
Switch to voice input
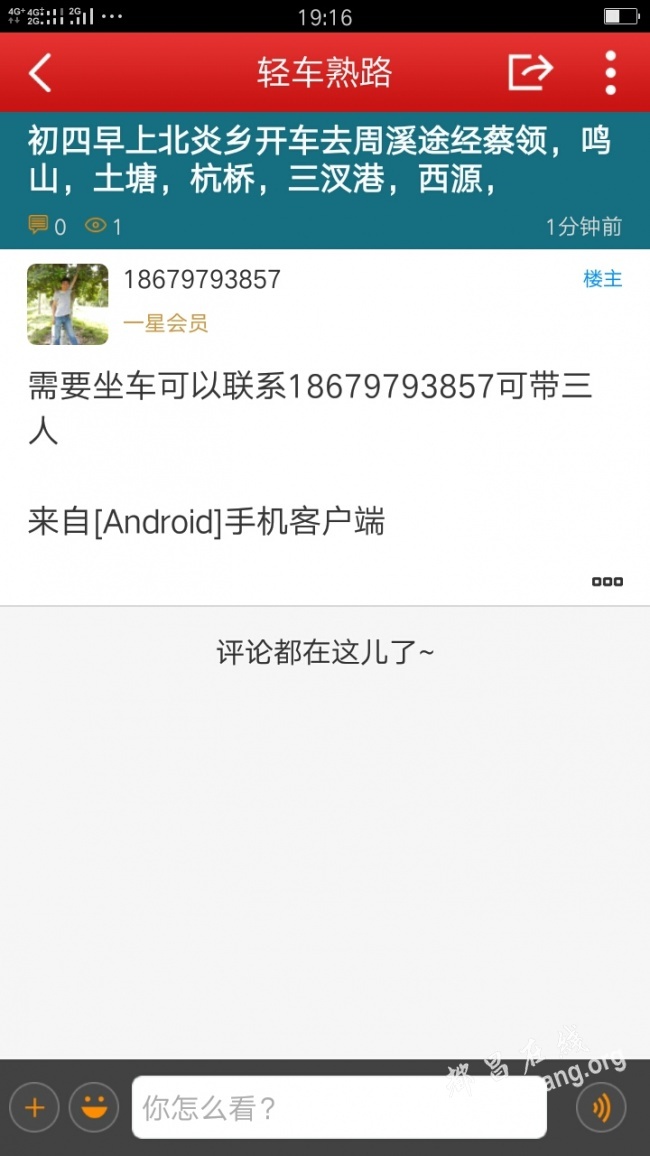[x=601, y=1107]
